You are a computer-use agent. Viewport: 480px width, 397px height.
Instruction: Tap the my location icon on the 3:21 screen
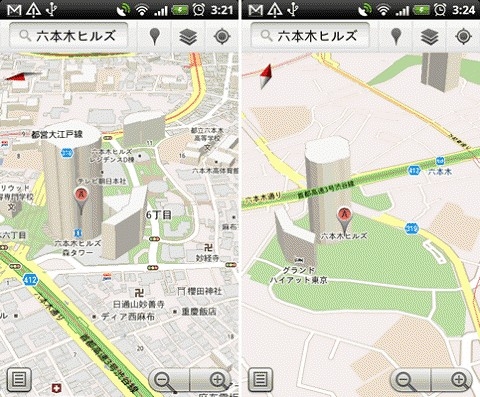(222, 36)
